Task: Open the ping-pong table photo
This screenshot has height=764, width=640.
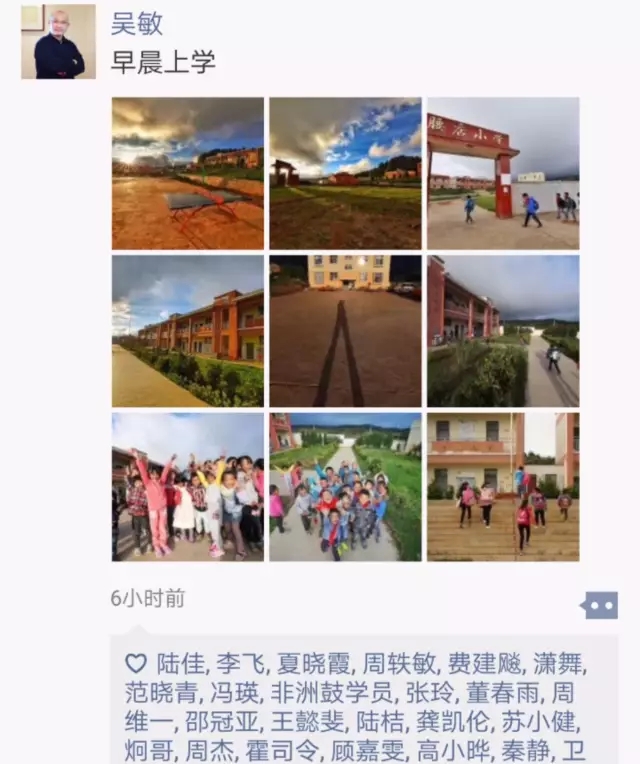Action: (187, 173)
